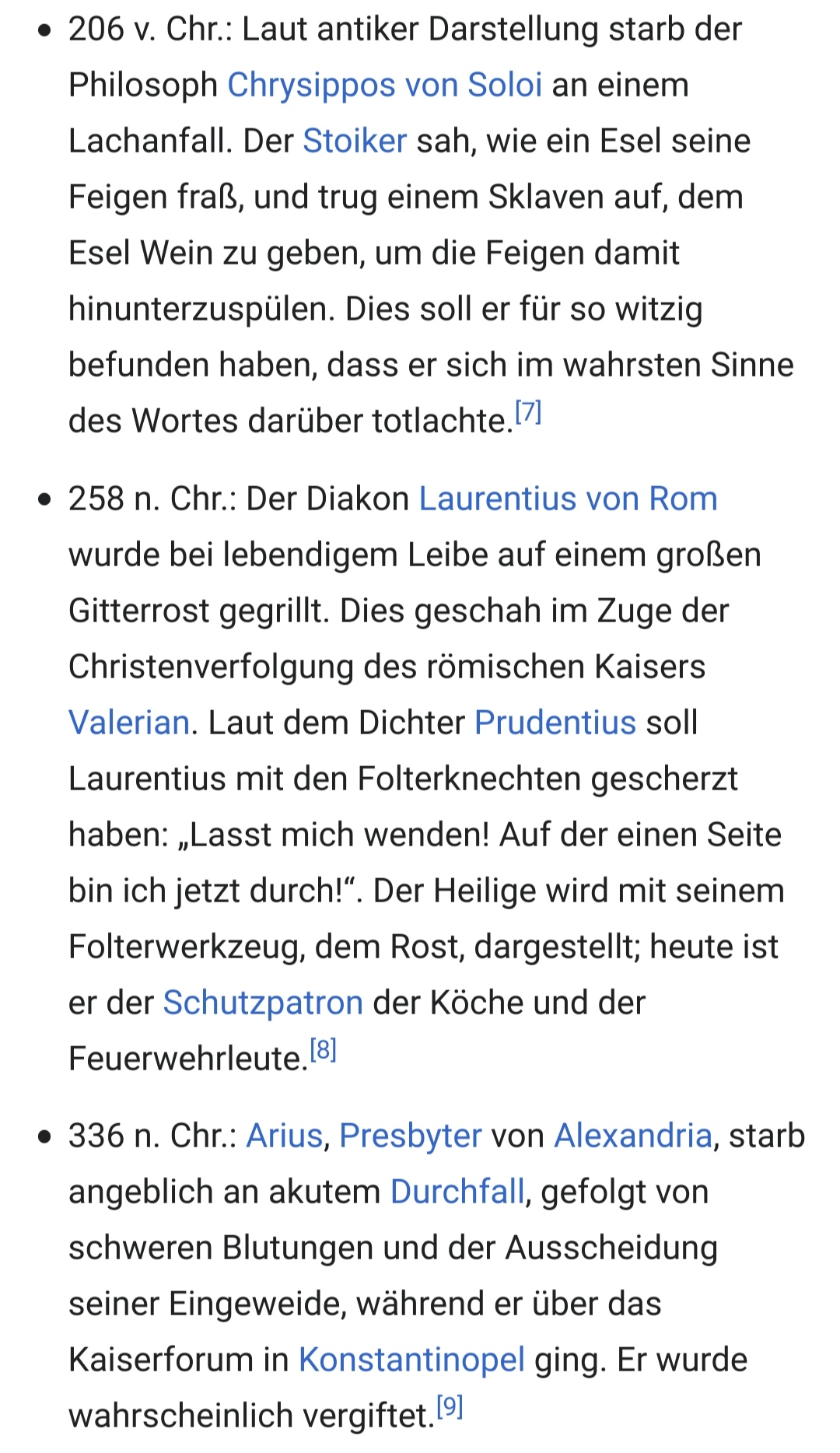Follow the Presbyter link

click(411, 1136)
